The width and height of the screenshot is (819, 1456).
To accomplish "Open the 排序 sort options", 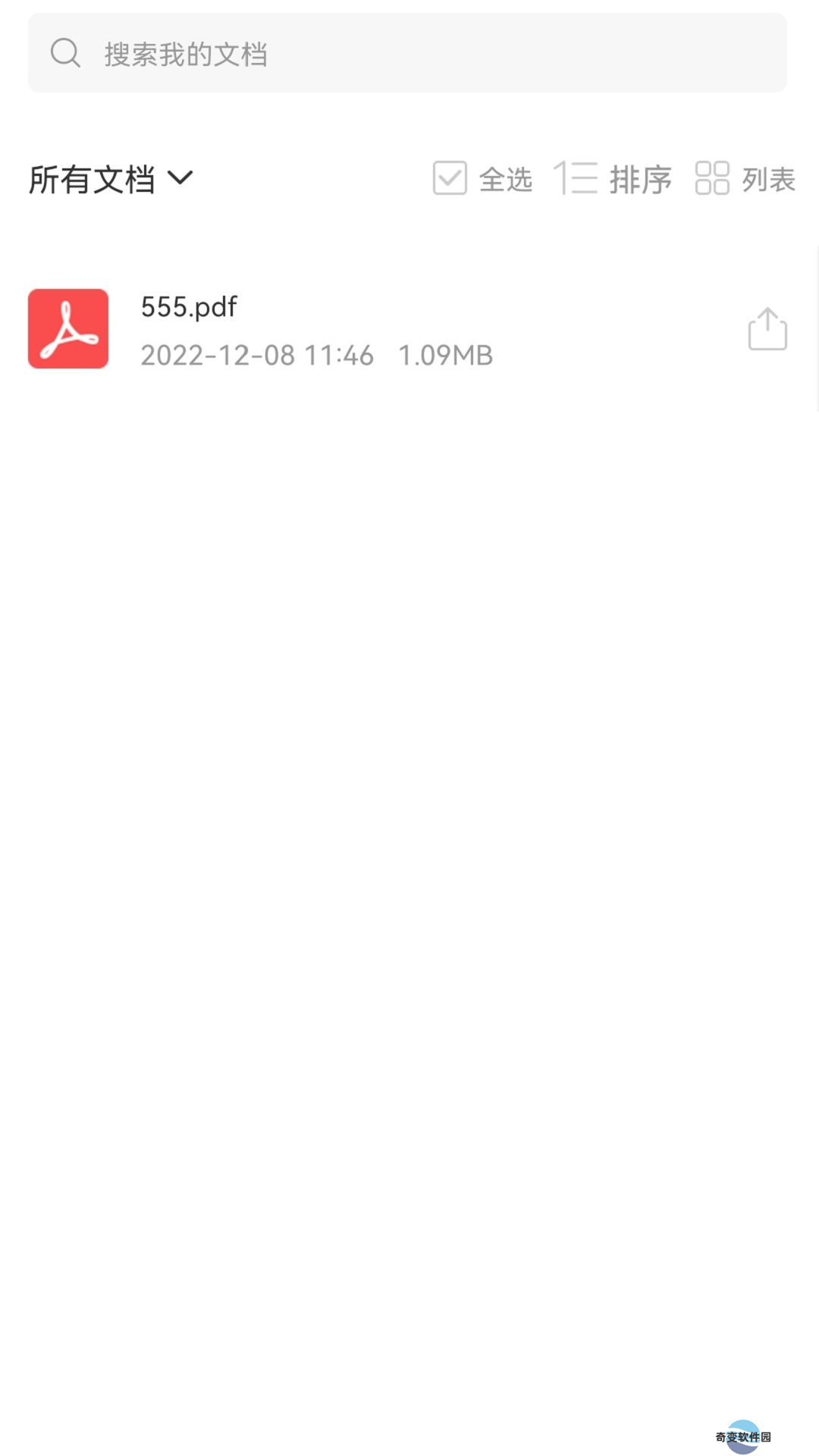I will pyautogui.click(x=613, y=178).
